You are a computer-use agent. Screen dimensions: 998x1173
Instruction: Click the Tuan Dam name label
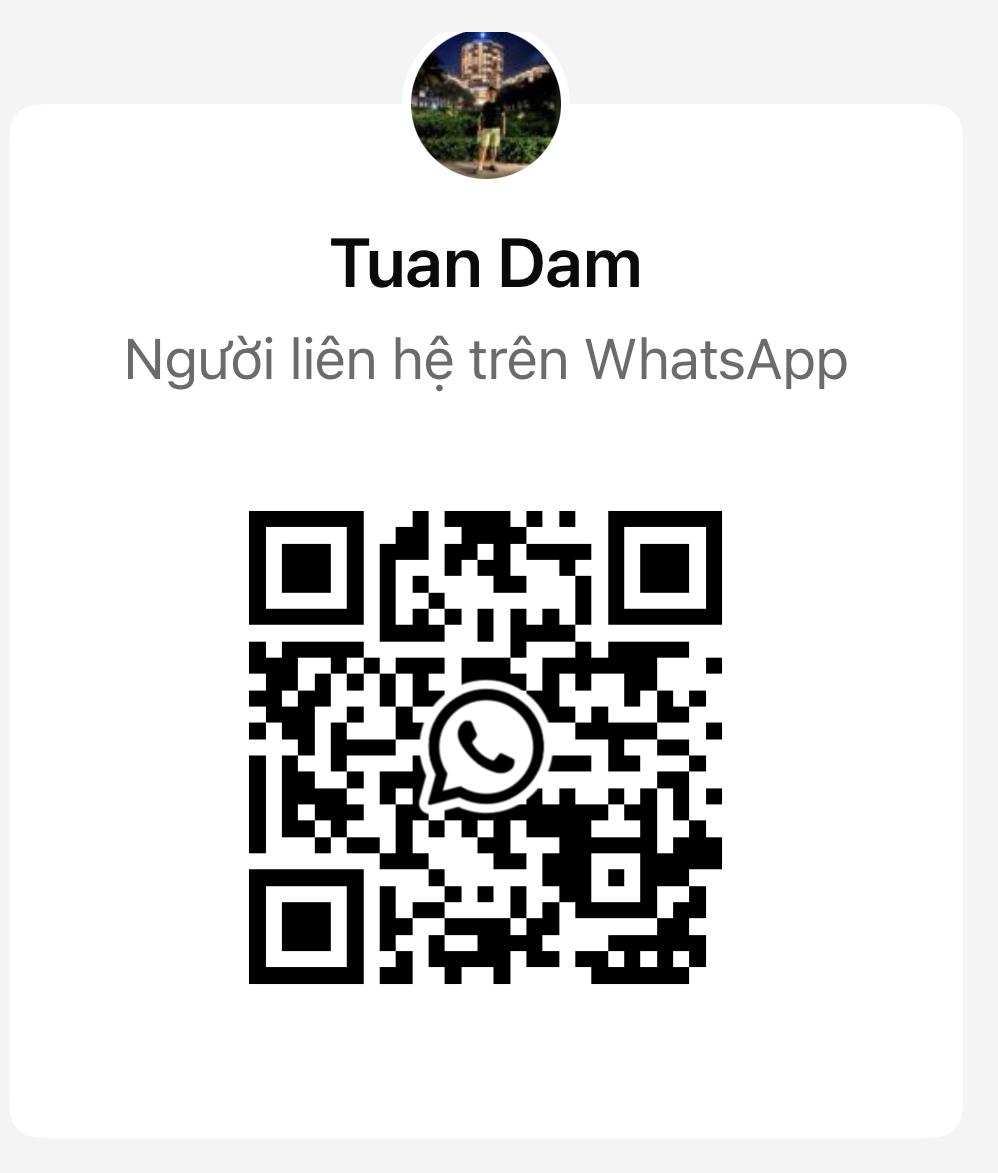point(485,262)
